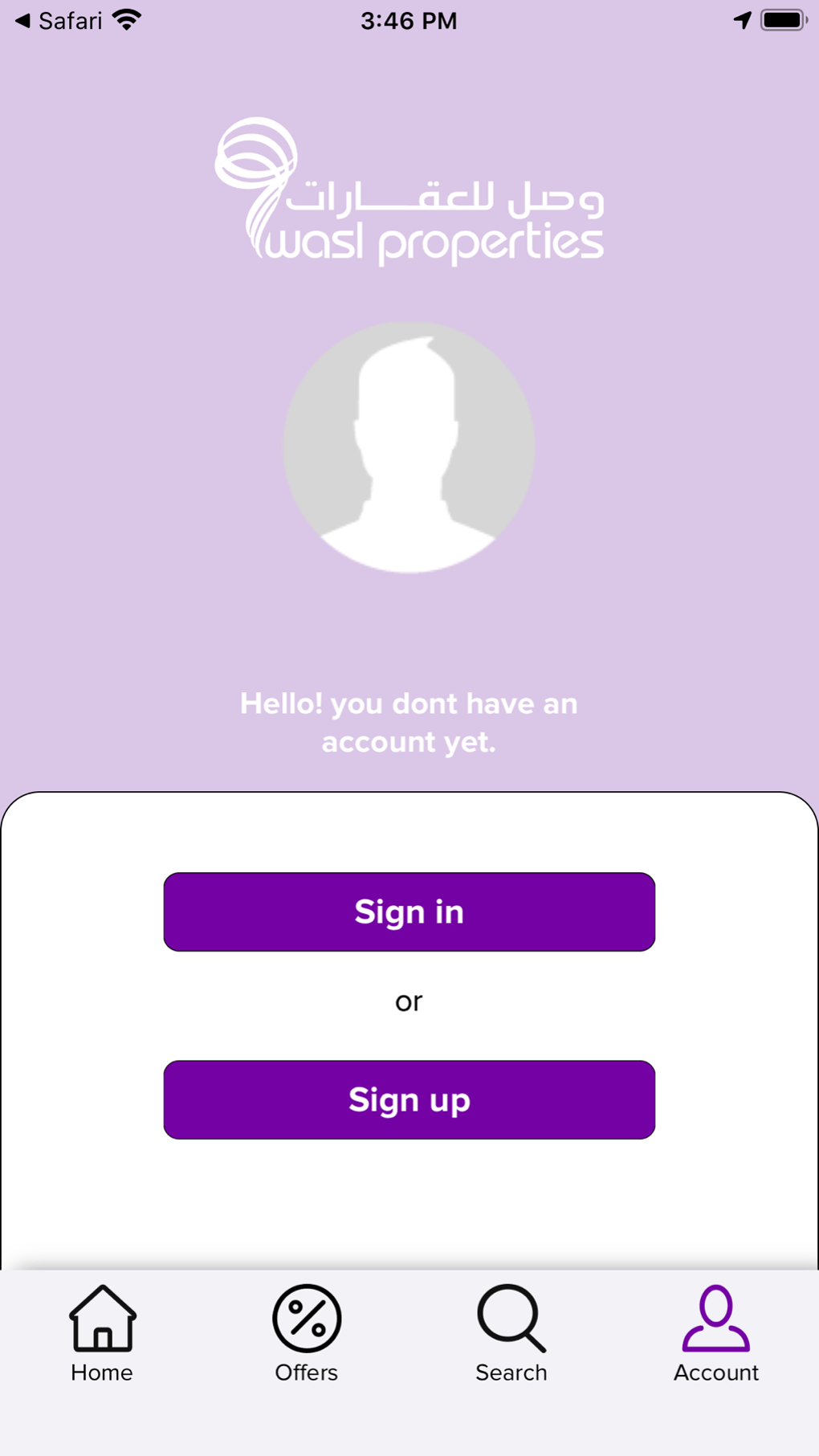
Task: Switch to the Search tab
Action: [x=511, y=1333]
